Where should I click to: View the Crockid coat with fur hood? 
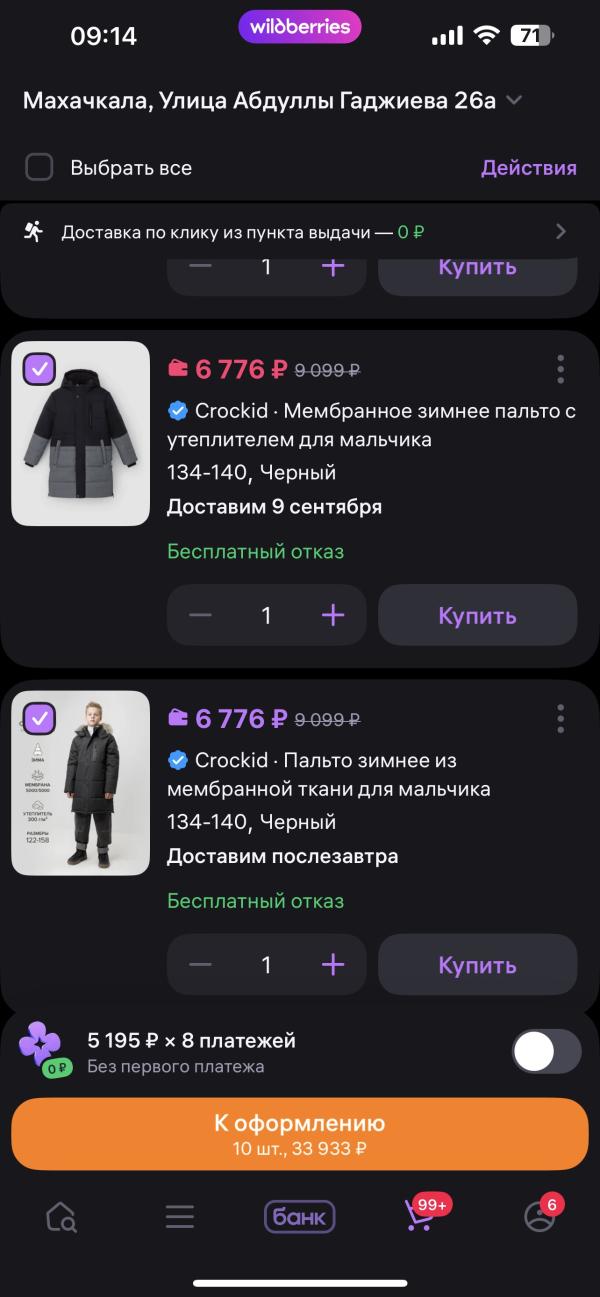80,783
